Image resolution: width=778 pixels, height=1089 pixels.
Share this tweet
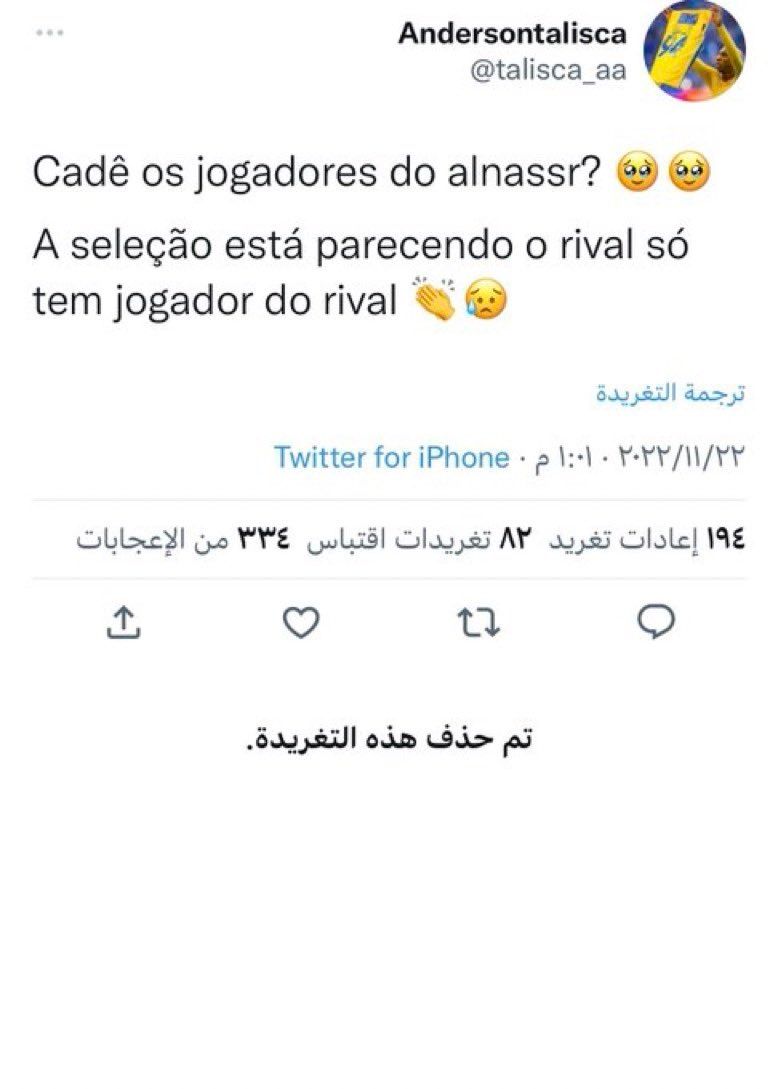123,623
